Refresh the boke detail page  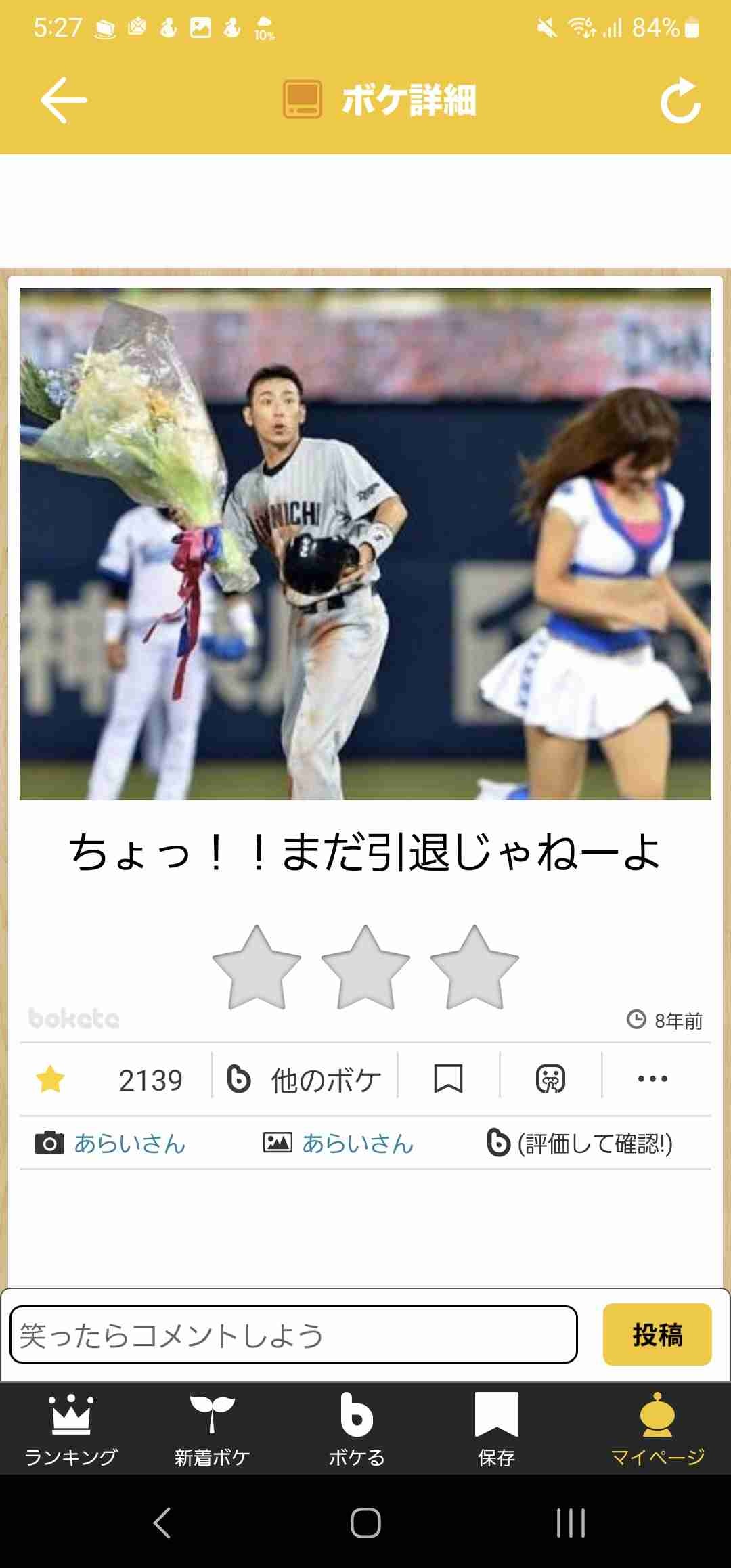click(x=680, y=101)
